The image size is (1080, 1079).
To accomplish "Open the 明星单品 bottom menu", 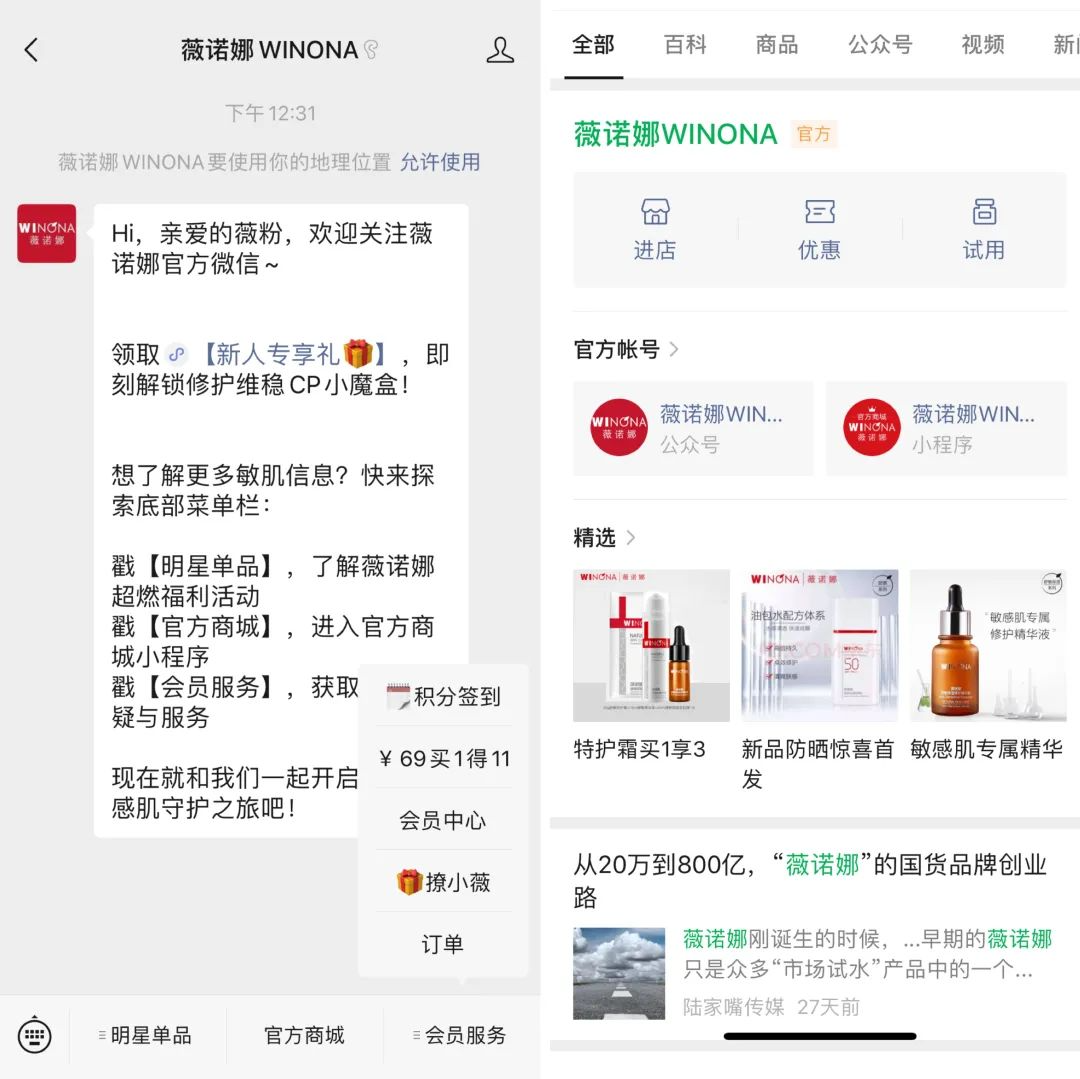I will point(146,1035).
